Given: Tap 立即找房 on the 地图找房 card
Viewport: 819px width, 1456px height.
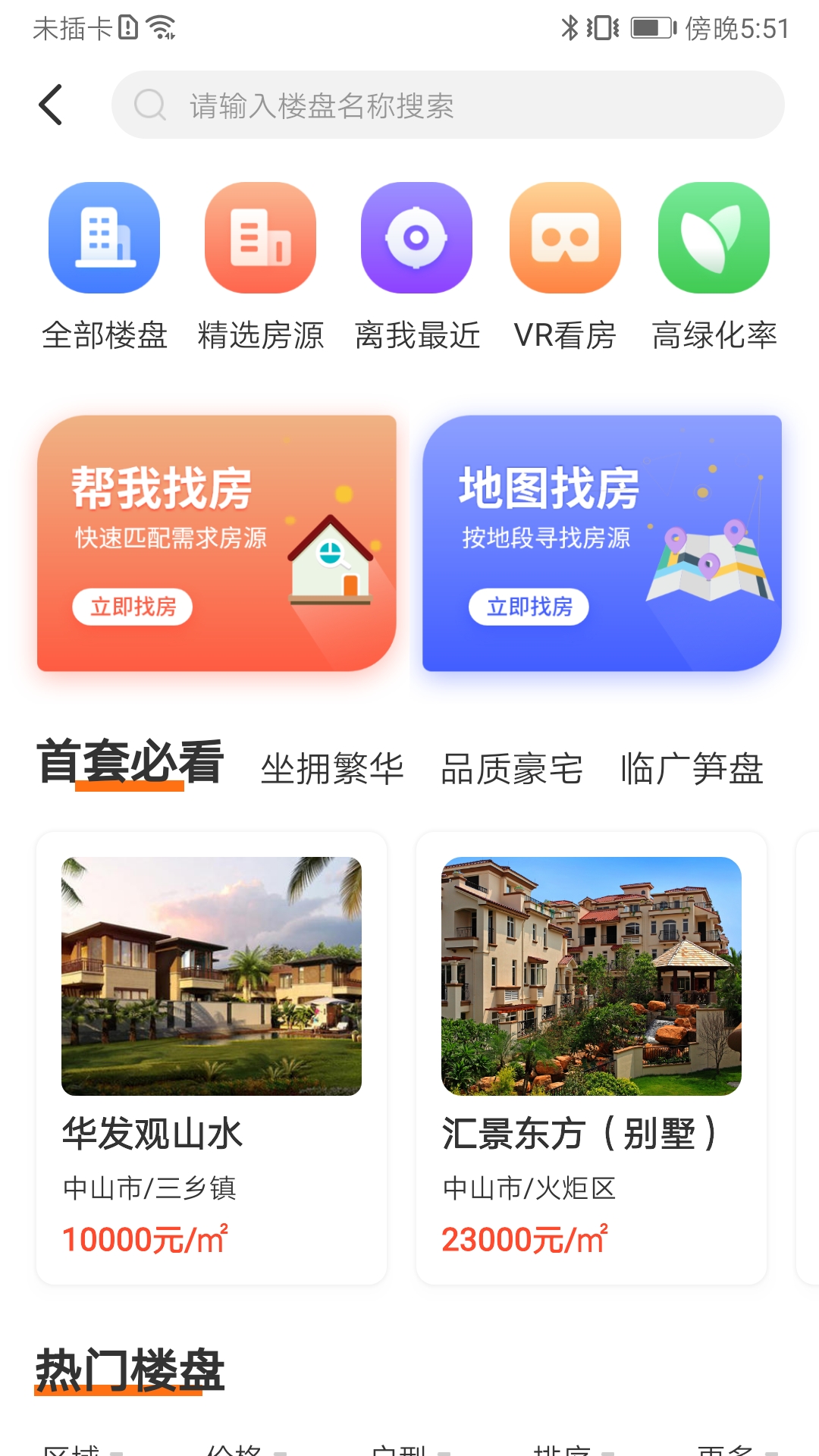Looking at the screenshot, I should click(x=530, y=606).
